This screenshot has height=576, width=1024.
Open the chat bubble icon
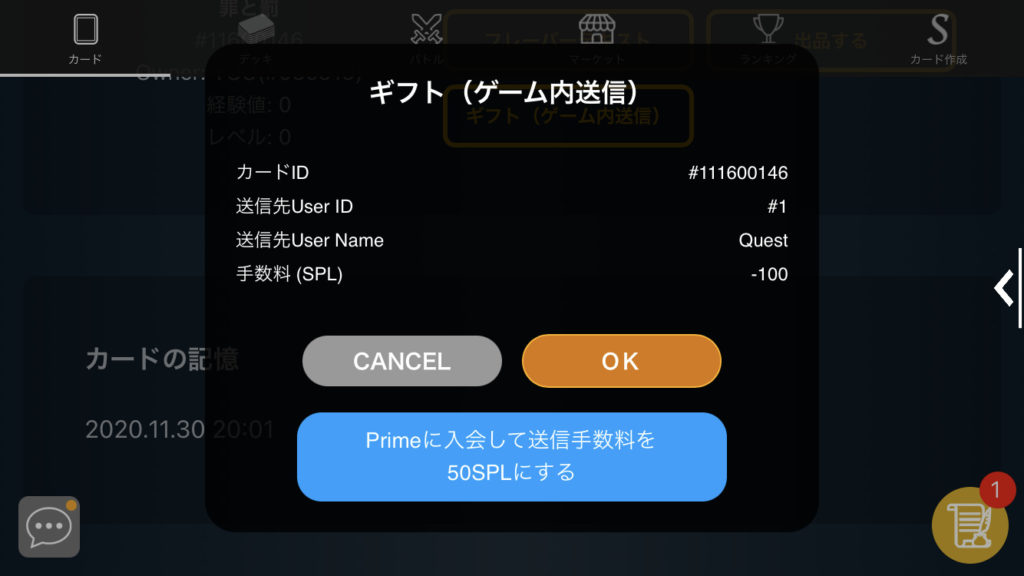(x=49, y=526)
